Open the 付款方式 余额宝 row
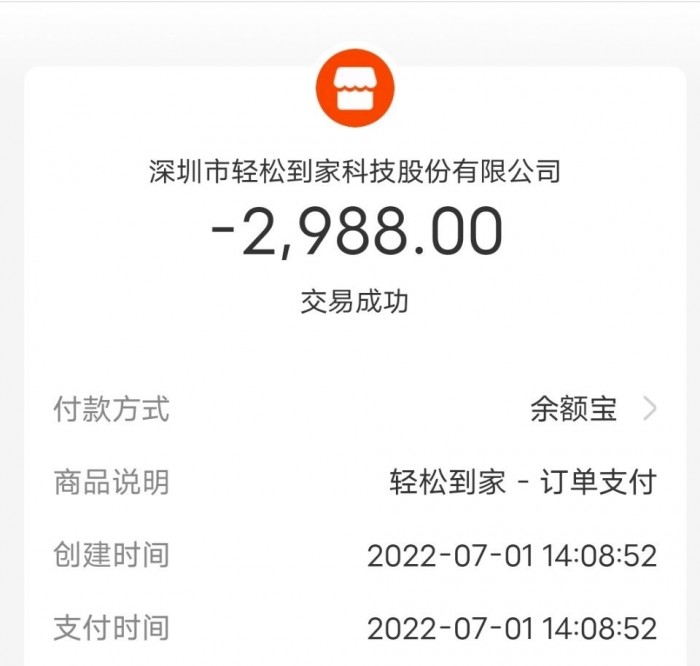700x666 pixels. pyautogui.click(x=590, y=409)
